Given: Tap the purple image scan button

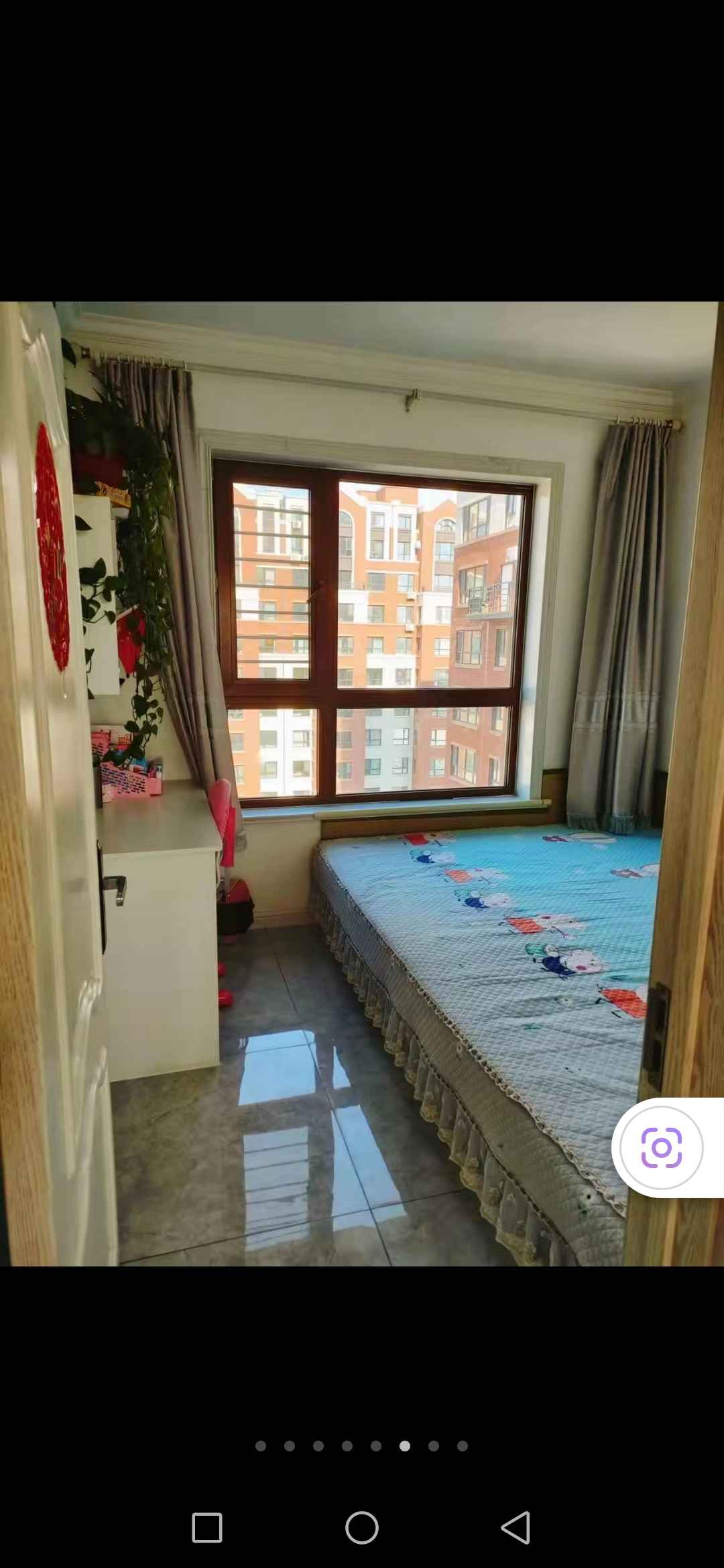Looking at the screenshot, I should [x=661, y=1148].
